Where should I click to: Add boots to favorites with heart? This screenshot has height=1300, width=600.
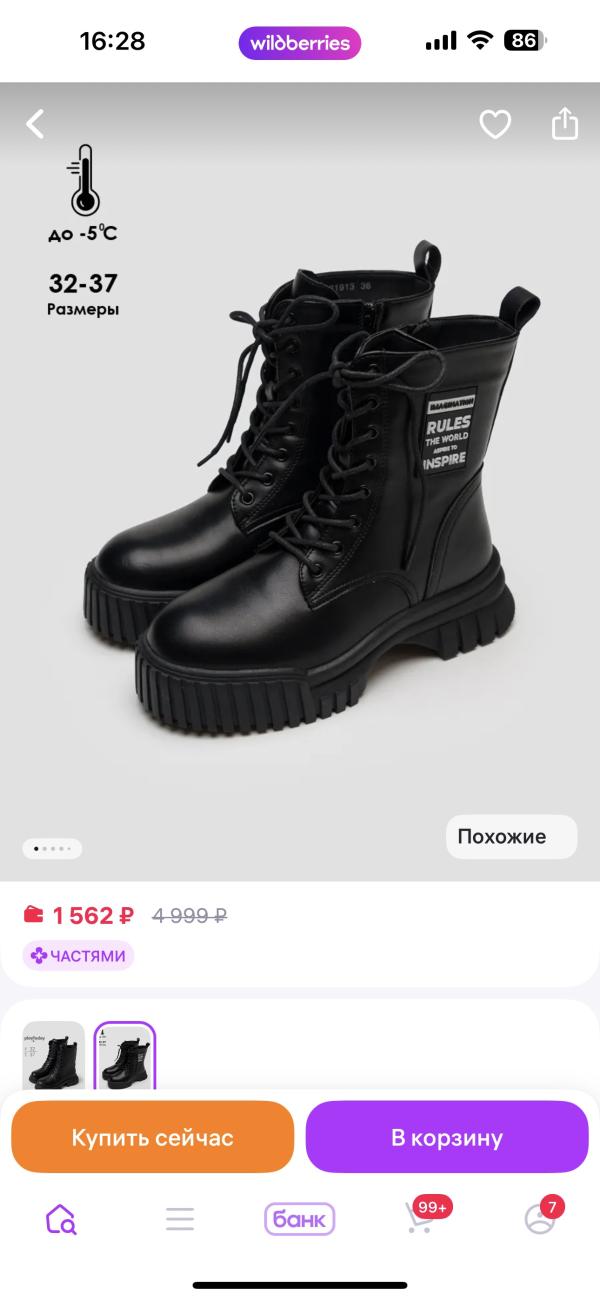(495, 124)
